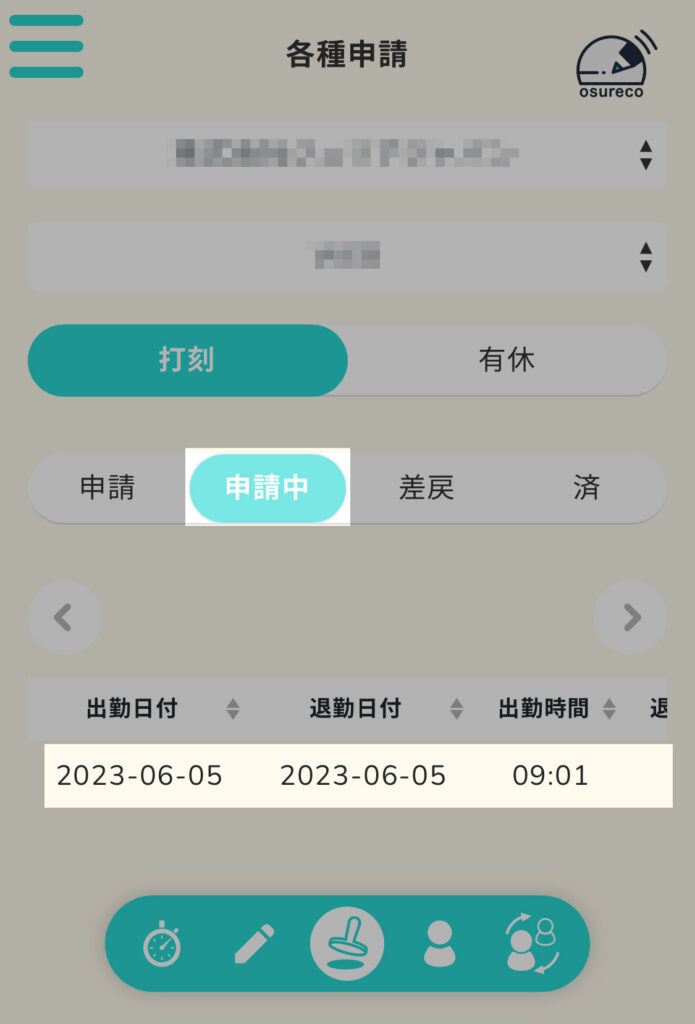Select the 申請中 filter tab
Screen dimensions: 695x1024
pyautogui.click(x=267, y=488)
